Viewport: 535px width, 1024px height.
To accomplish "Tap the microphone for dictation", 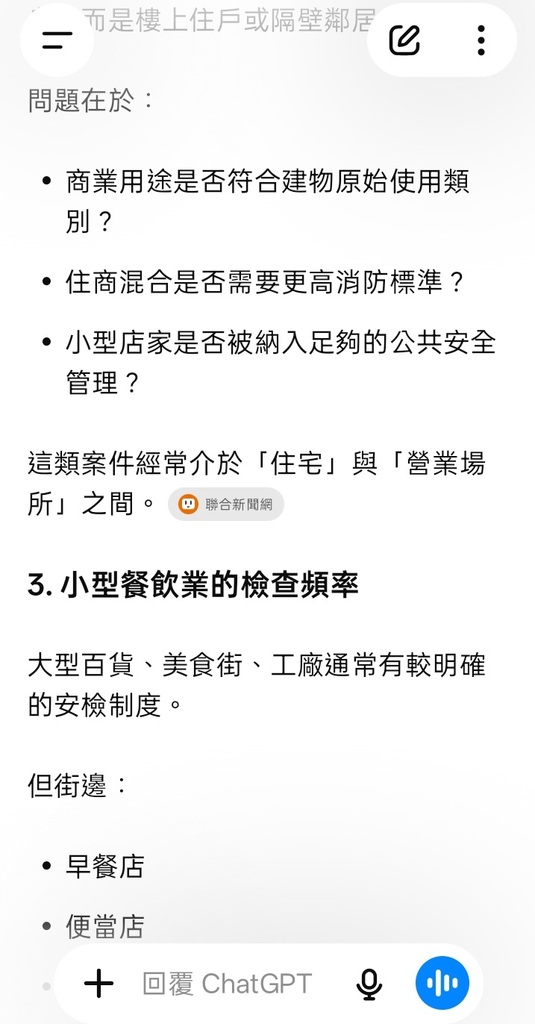I will point(369,984).
